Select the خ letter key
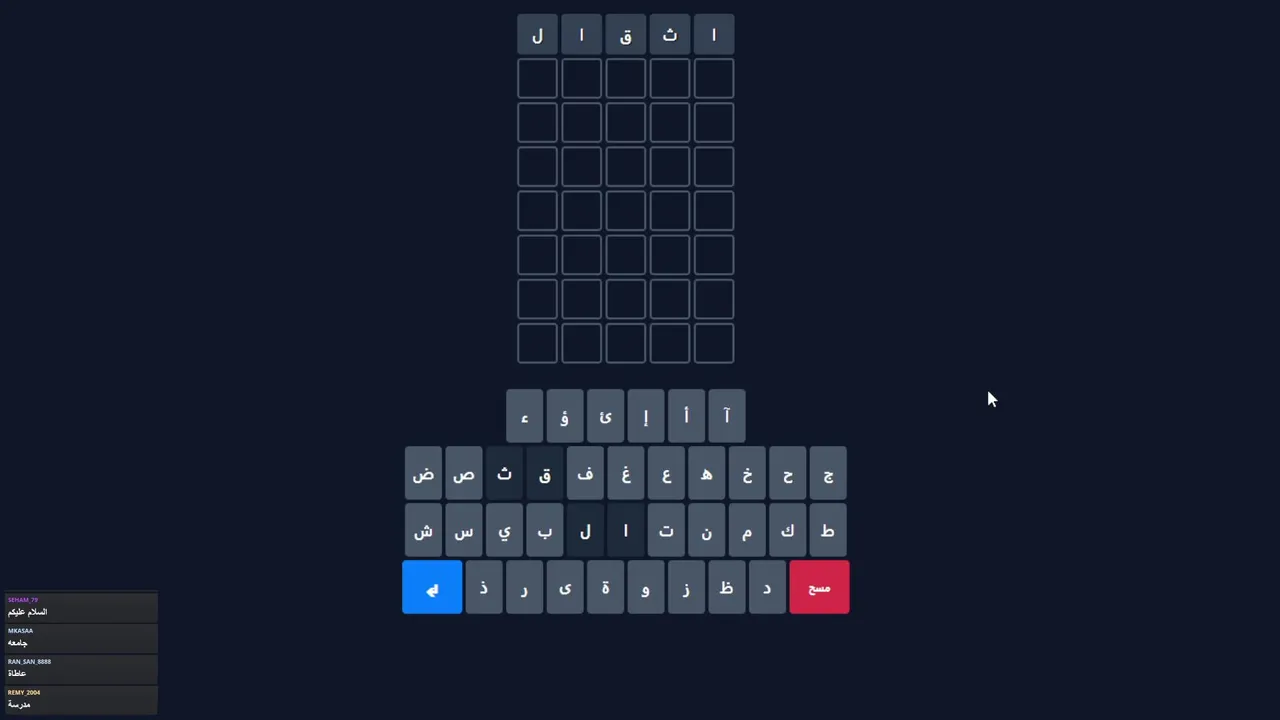1280x720 pixels. coord(747,474)
